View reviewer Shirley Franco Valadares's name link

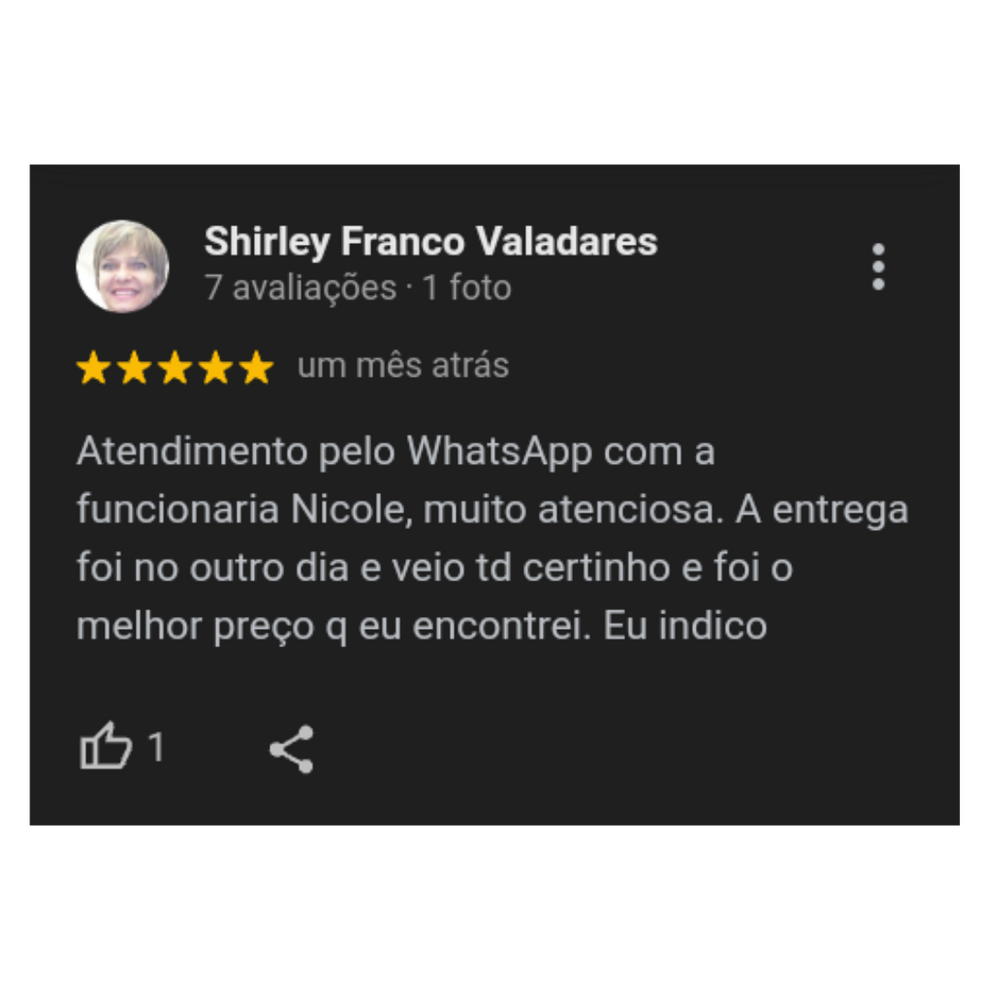[431, 241]
